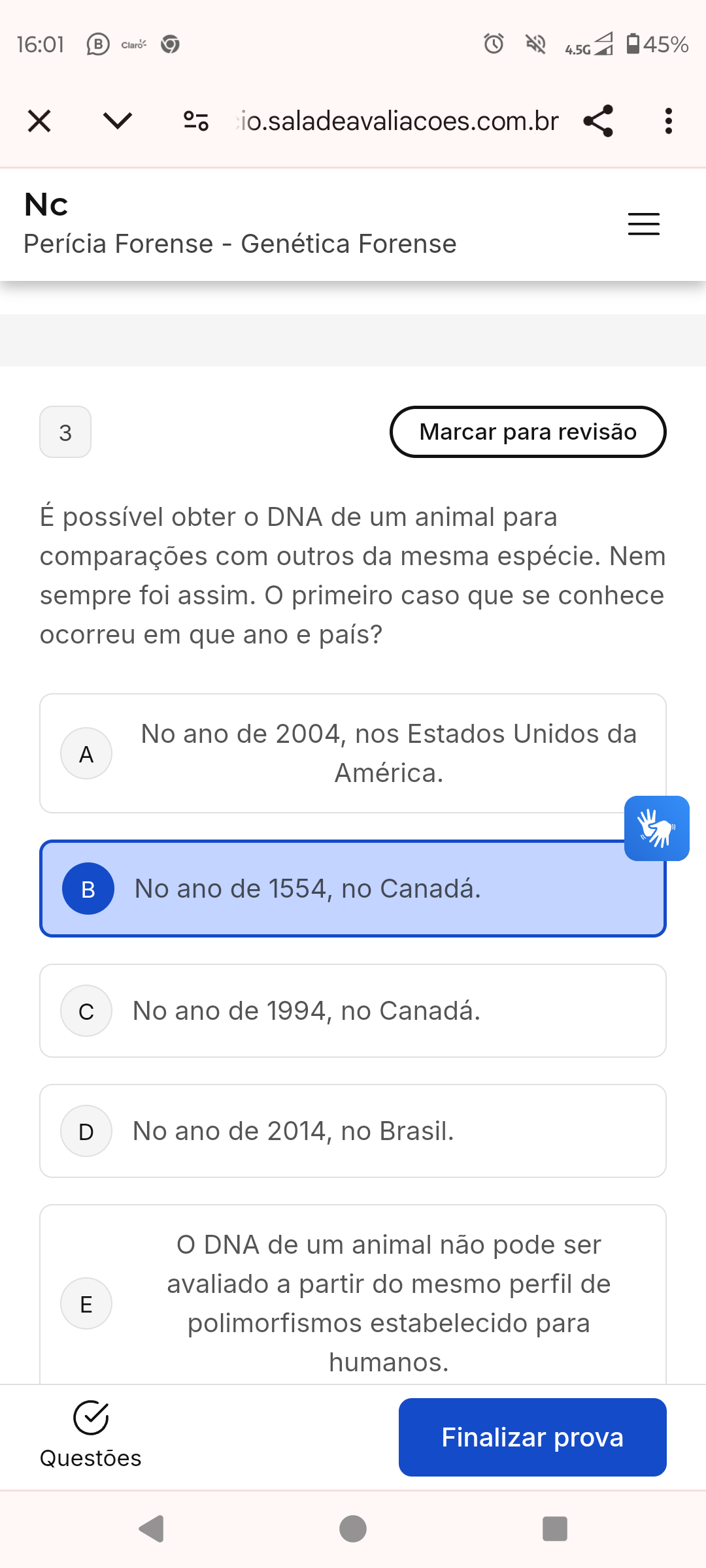Go back with the system back button
Screen dimensions: 706x1568
click(x=152, y=1529)
